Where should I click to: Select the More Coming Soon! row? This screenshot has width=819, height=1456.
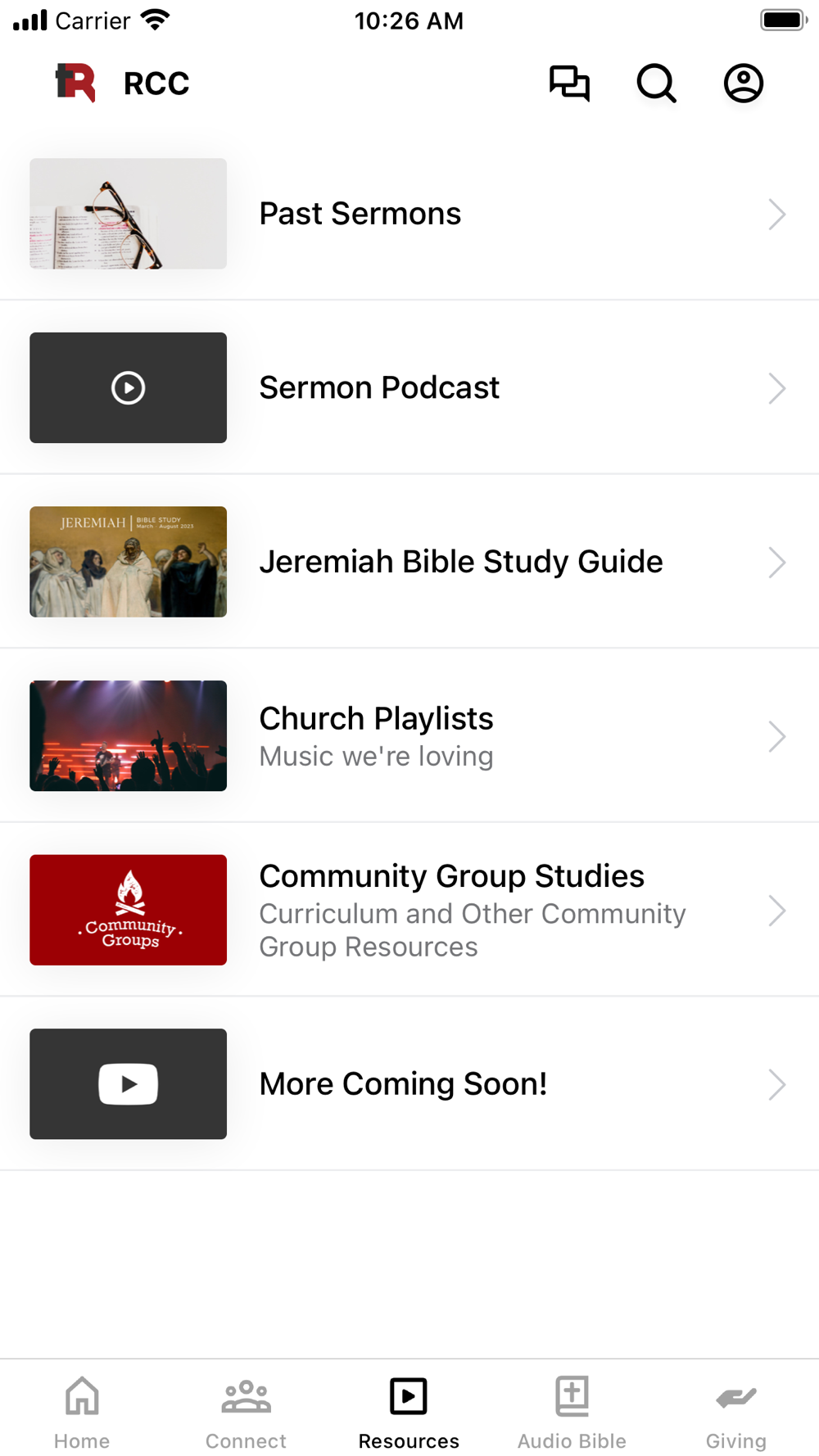coord(409,1083)
